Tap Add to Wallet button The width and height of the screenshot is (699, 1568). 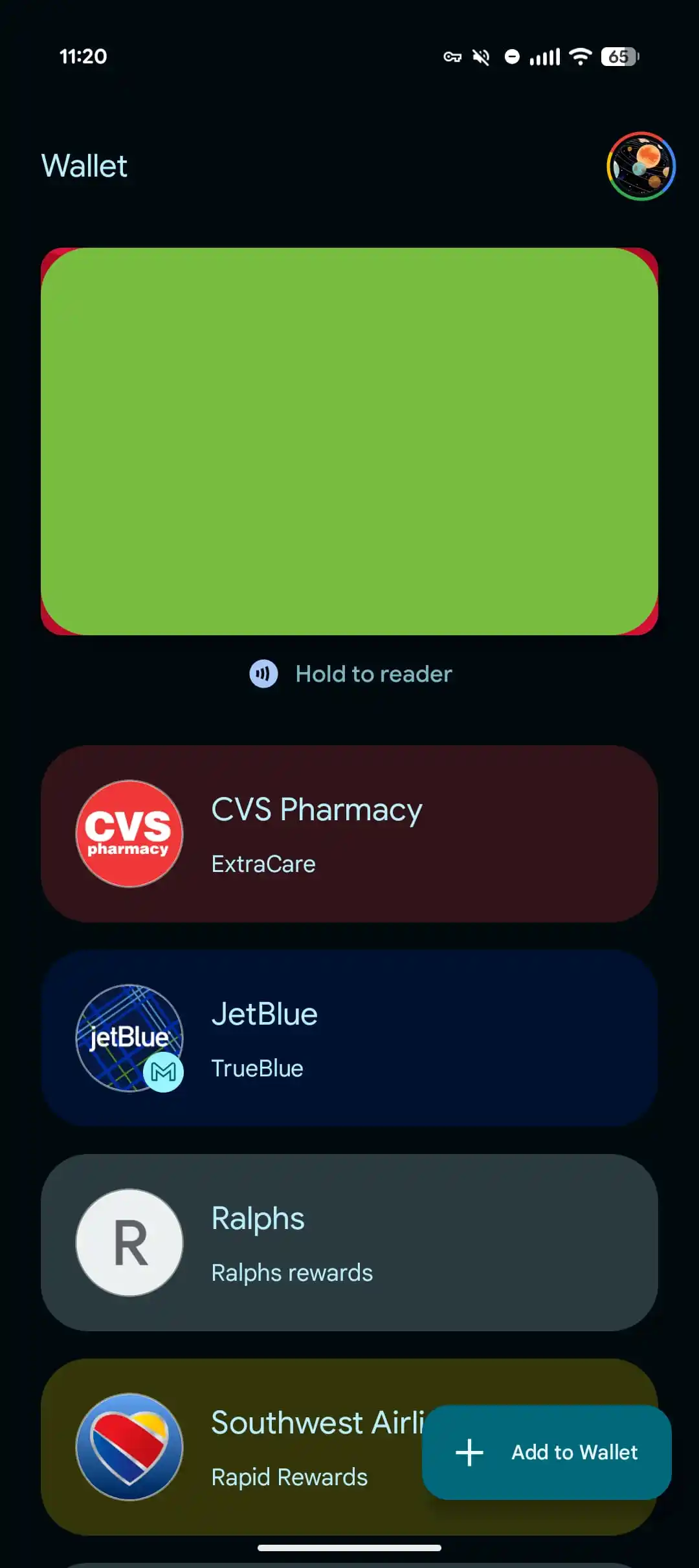click(547, 1452)
